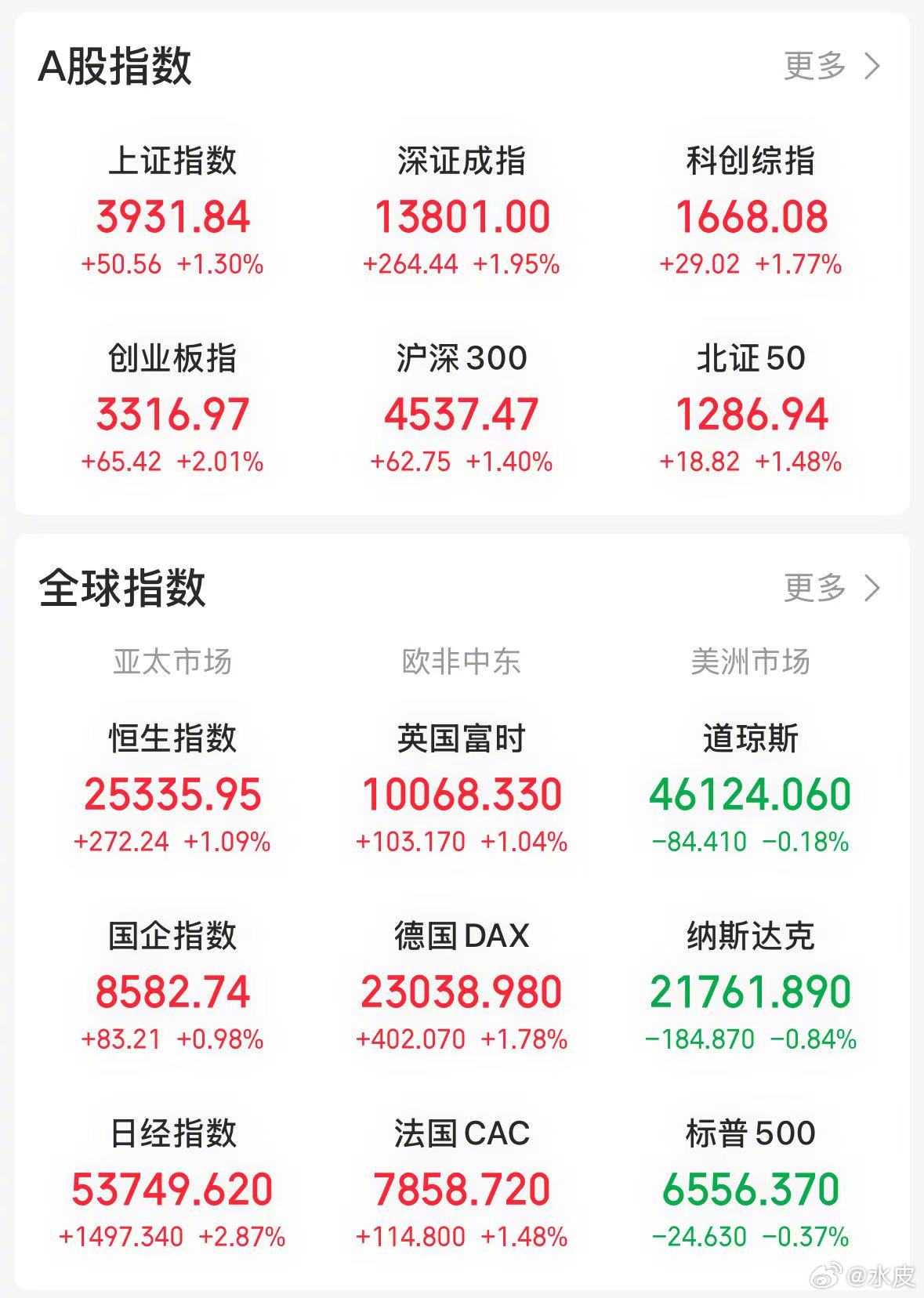Open 更多 link in A股指数 section
Viewport: 924px width, 1298px height.
(x=813, y=68)
